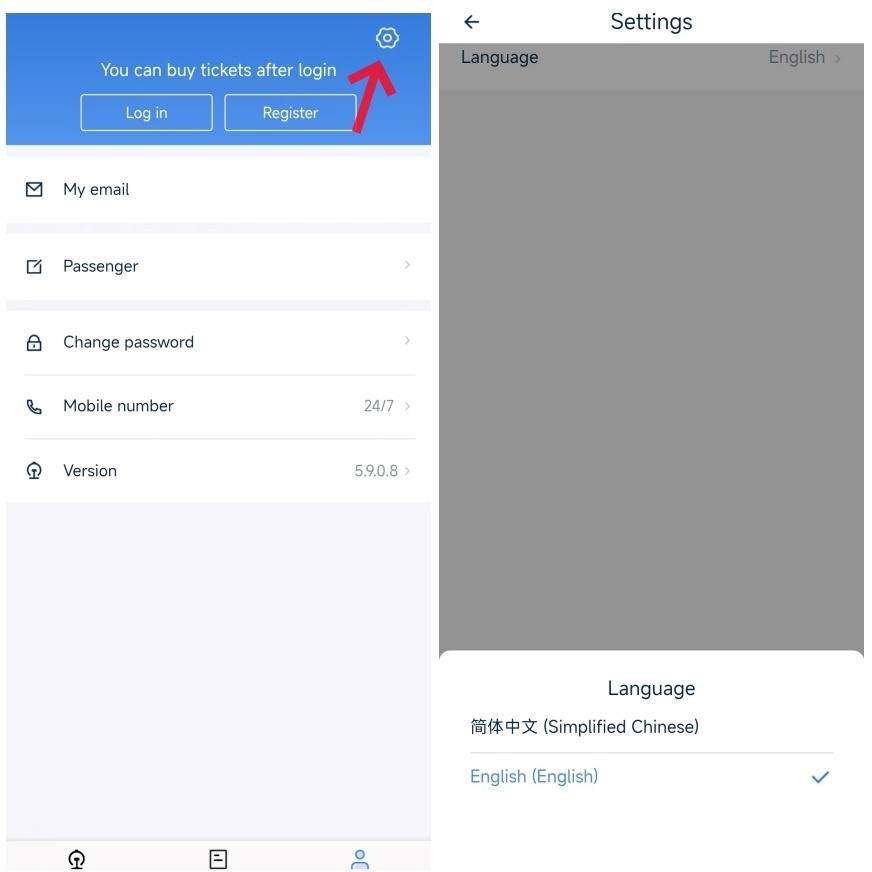
Task: Open the Version row
Action: click(x=218, y=471)
